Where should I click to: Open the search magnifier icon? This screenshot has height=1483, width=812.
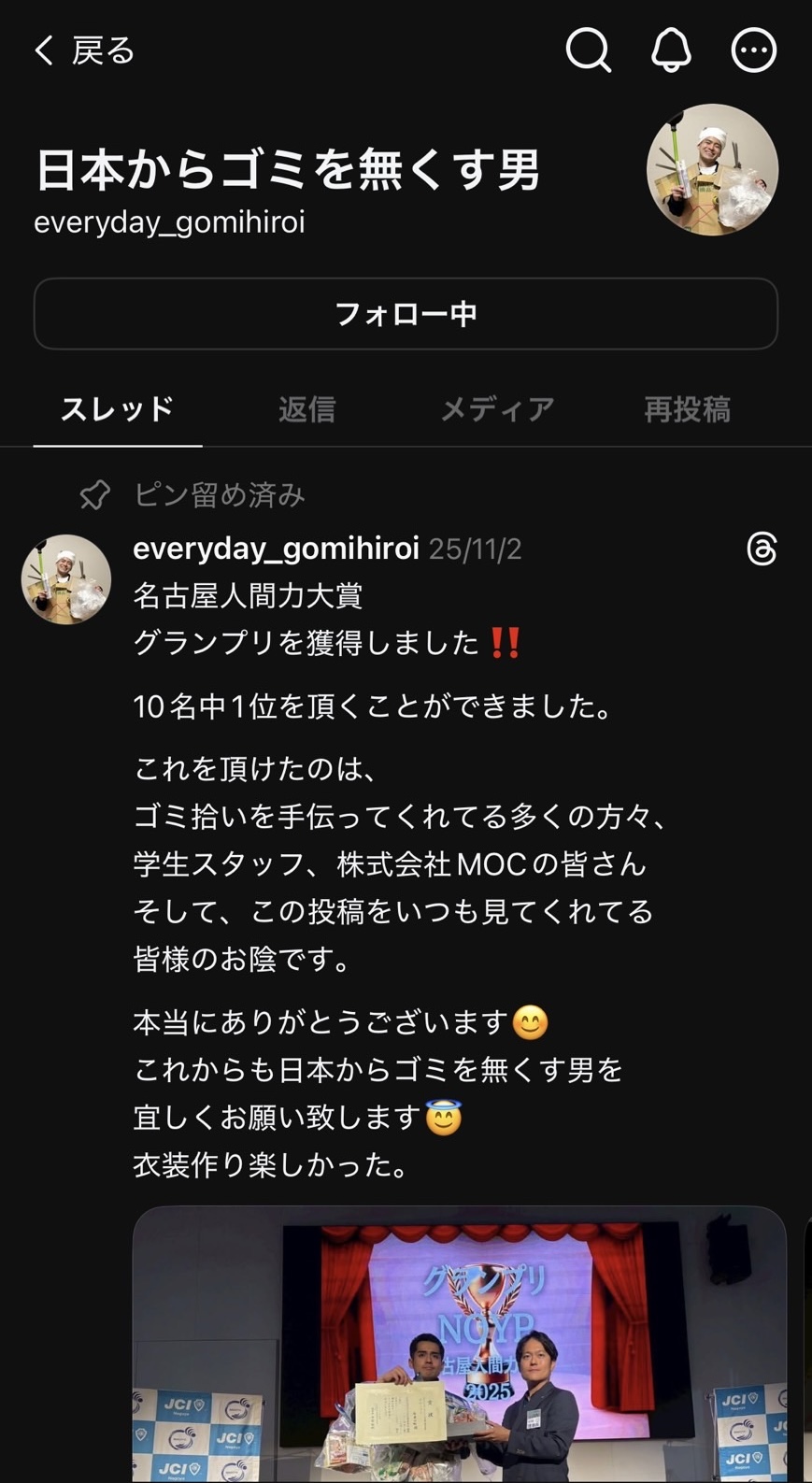pos(588,50)
